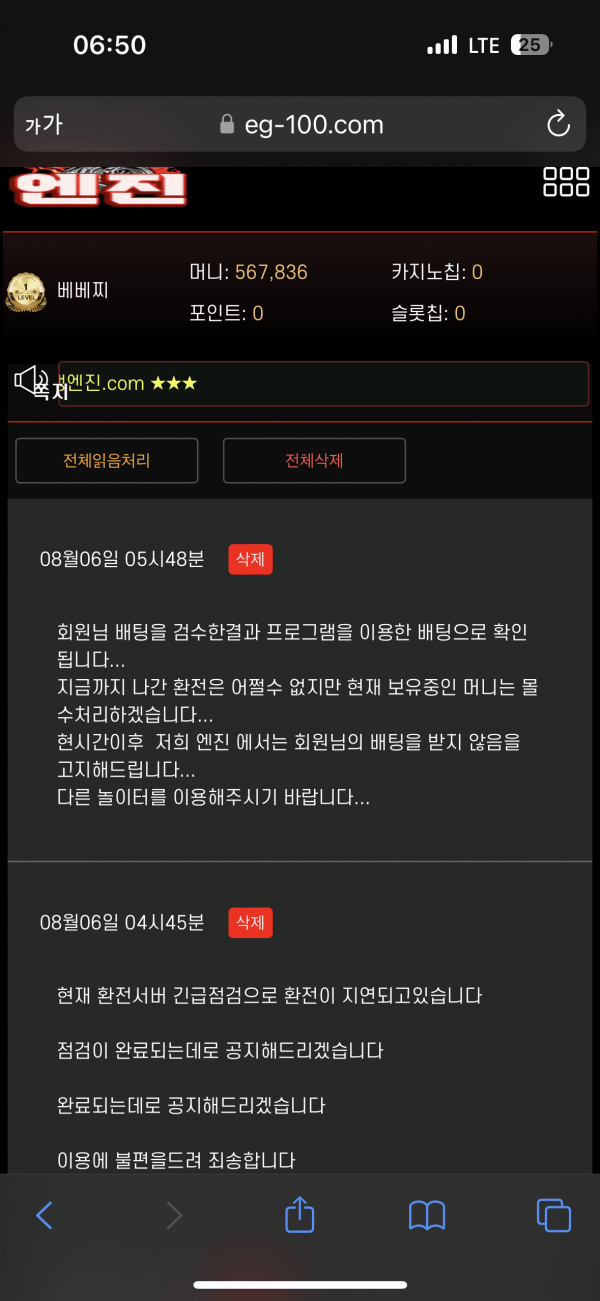Open the 가가 text size menu
This screenshot has height=1301, width=600.
point(43,125)
